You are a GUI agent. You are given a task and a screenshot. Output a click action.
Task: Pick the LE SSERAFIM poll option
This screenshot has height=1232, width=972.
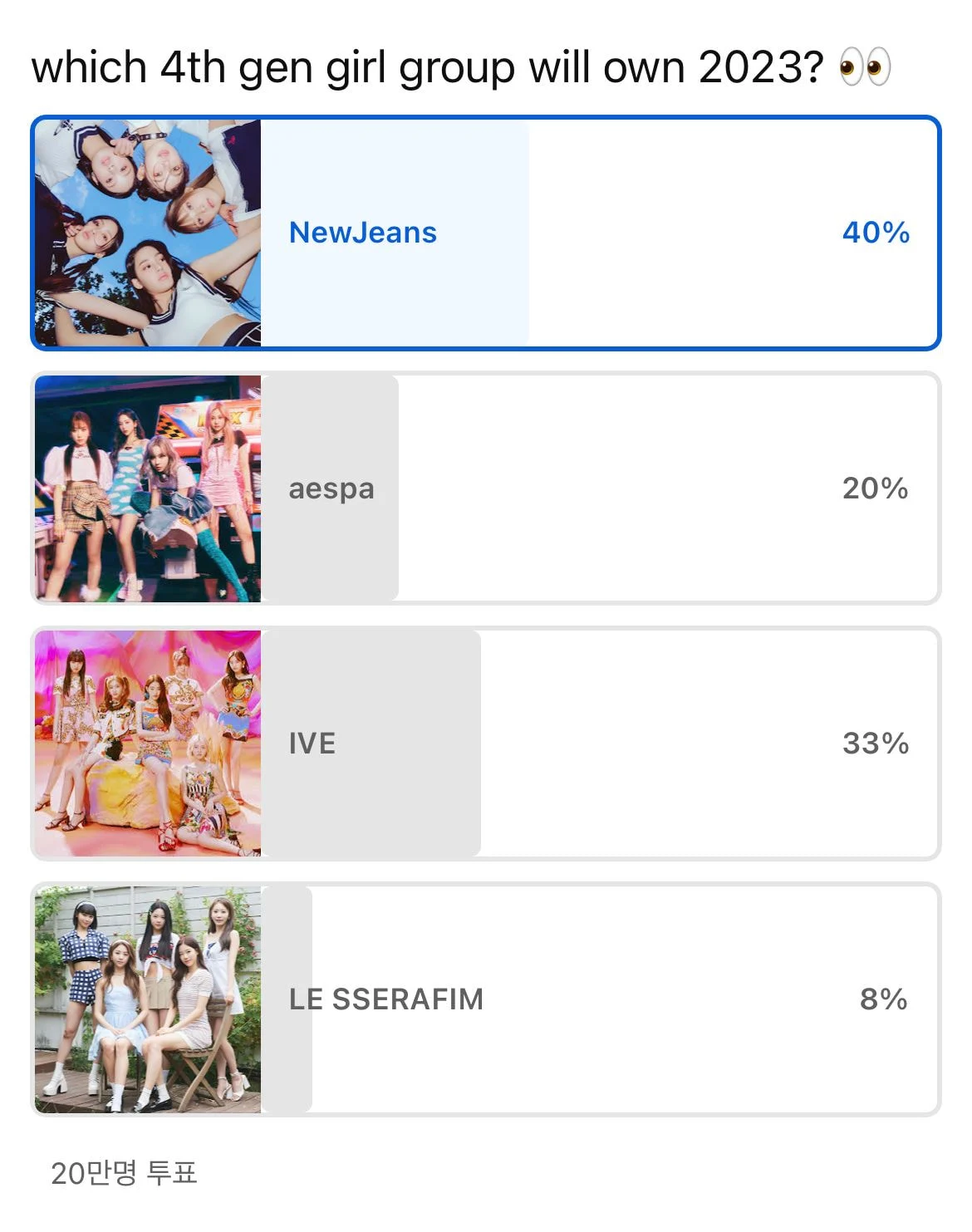485,999
